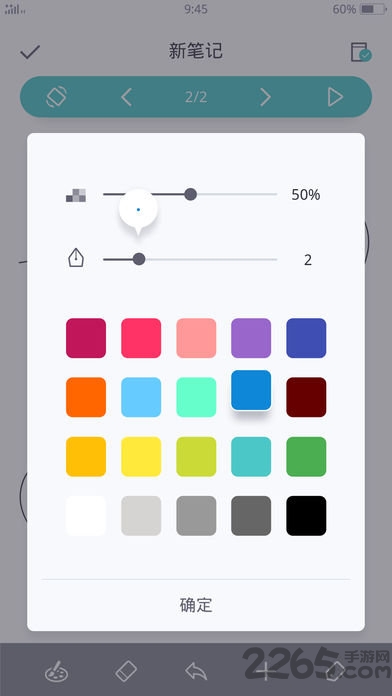This screenshot has width=392, height=696.
Task: Choose the dark maroon color swatch
Action: tap(306, 397)
